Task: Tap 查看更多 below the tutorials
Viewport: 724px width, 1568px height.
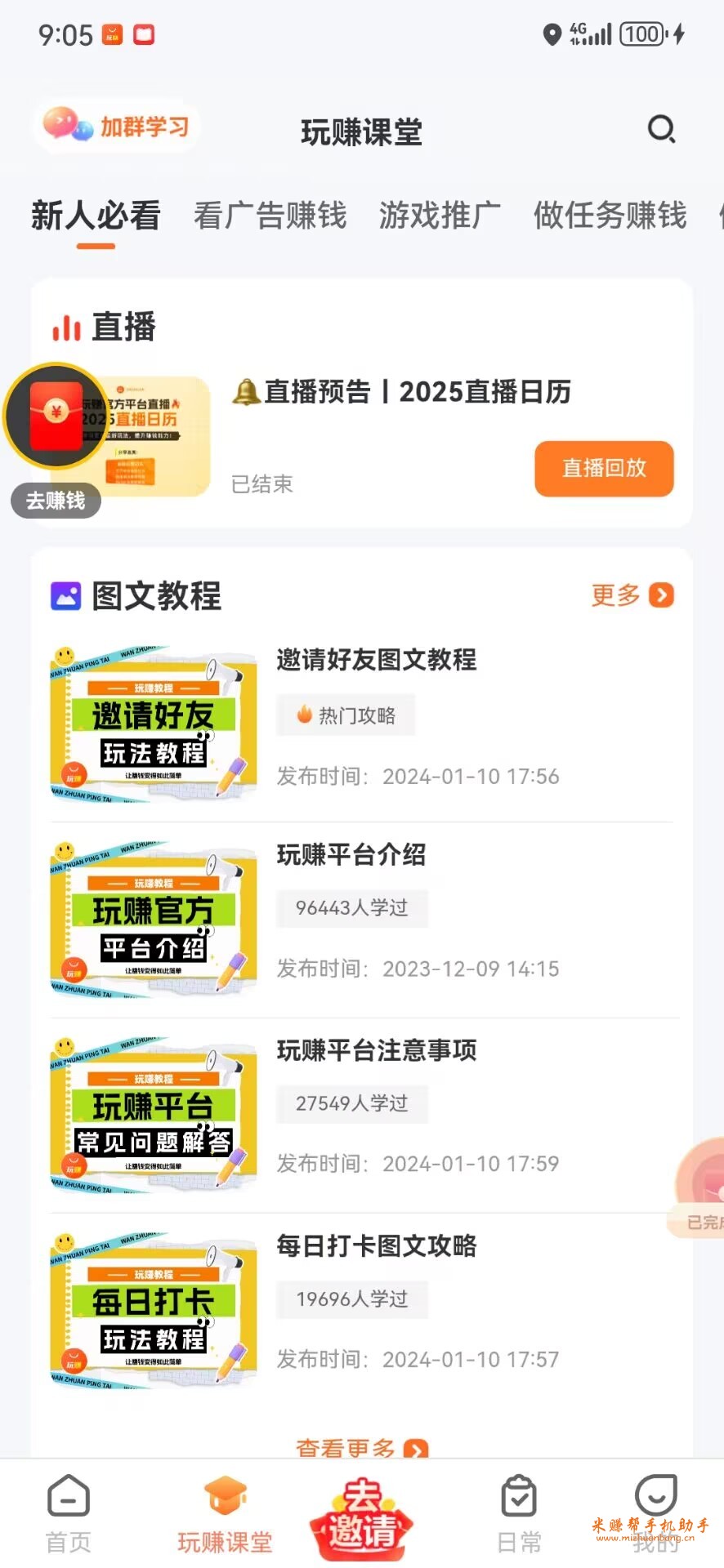Action: pos(361,1447)
